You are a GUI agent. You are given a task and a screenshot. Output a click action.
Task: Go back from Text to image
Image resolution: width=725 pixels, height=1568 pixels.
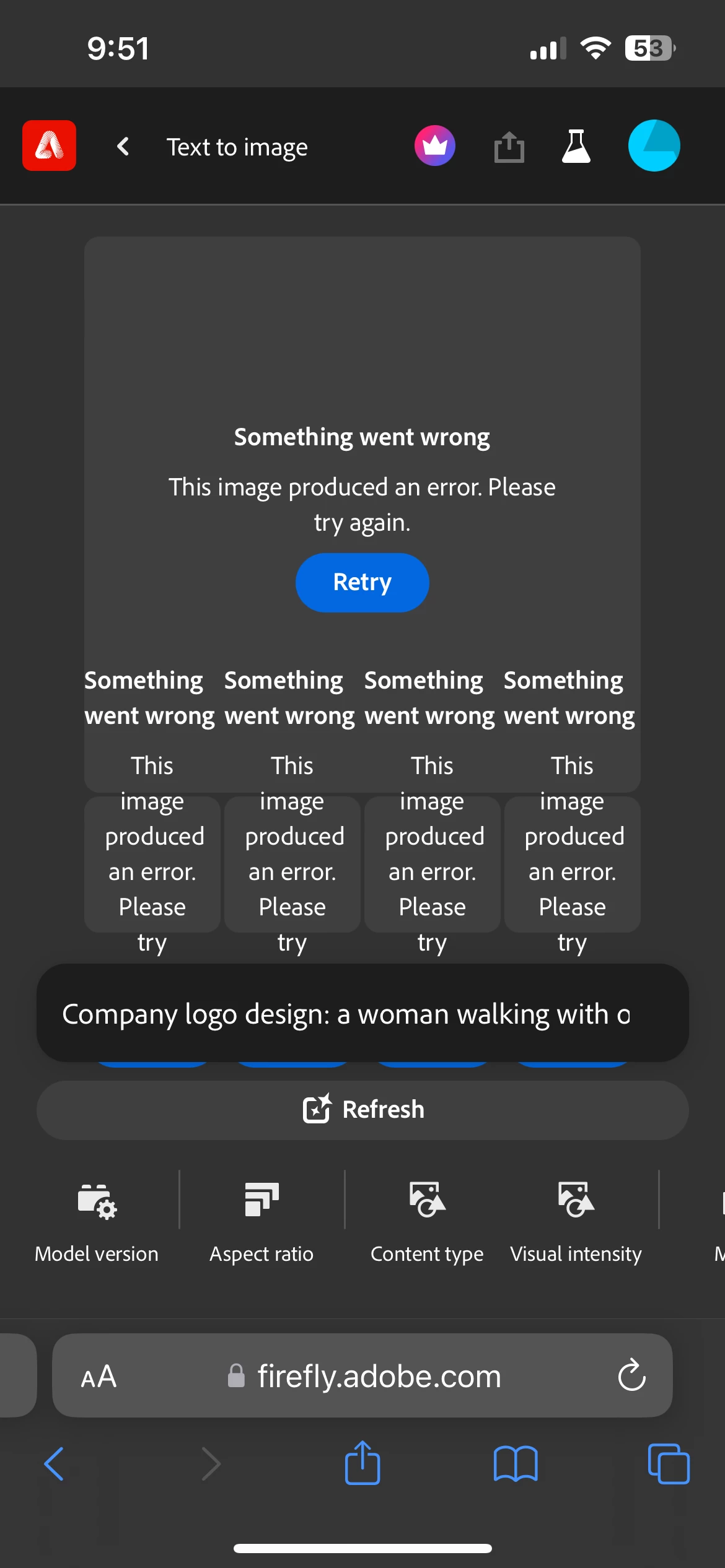point(123,147)
